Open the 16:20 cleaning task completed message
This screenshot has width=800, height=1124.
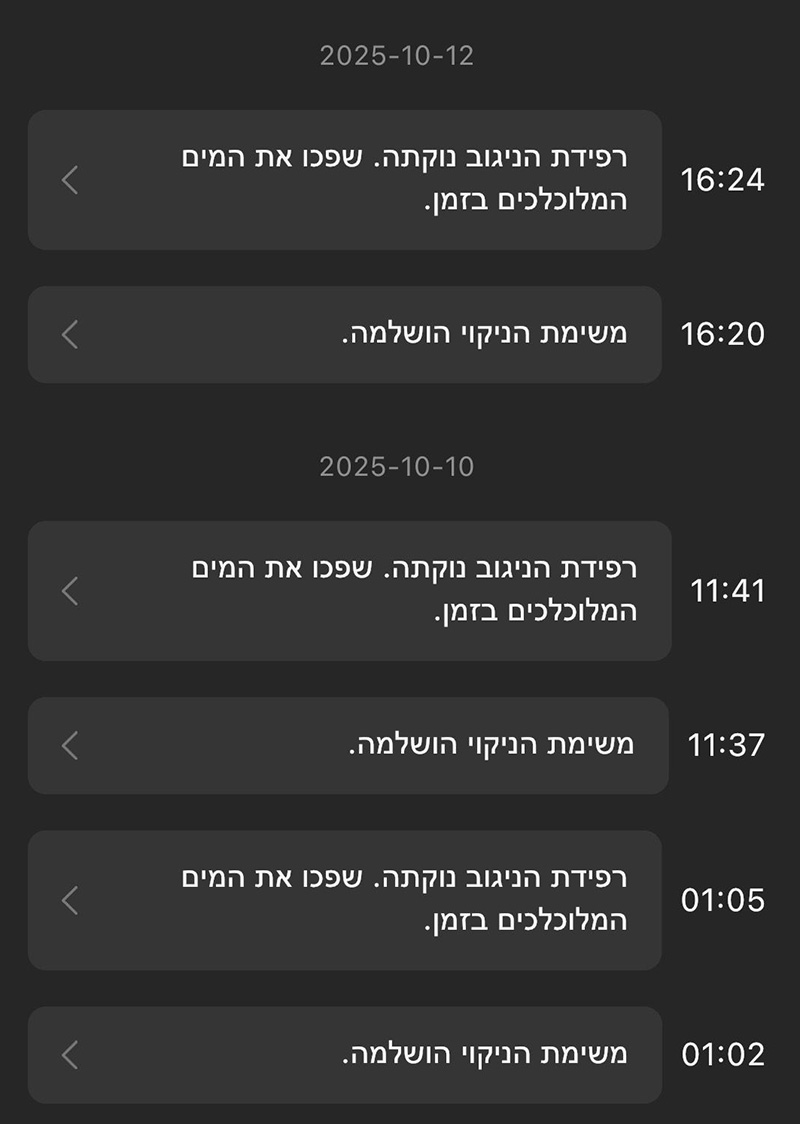[345, 334]
